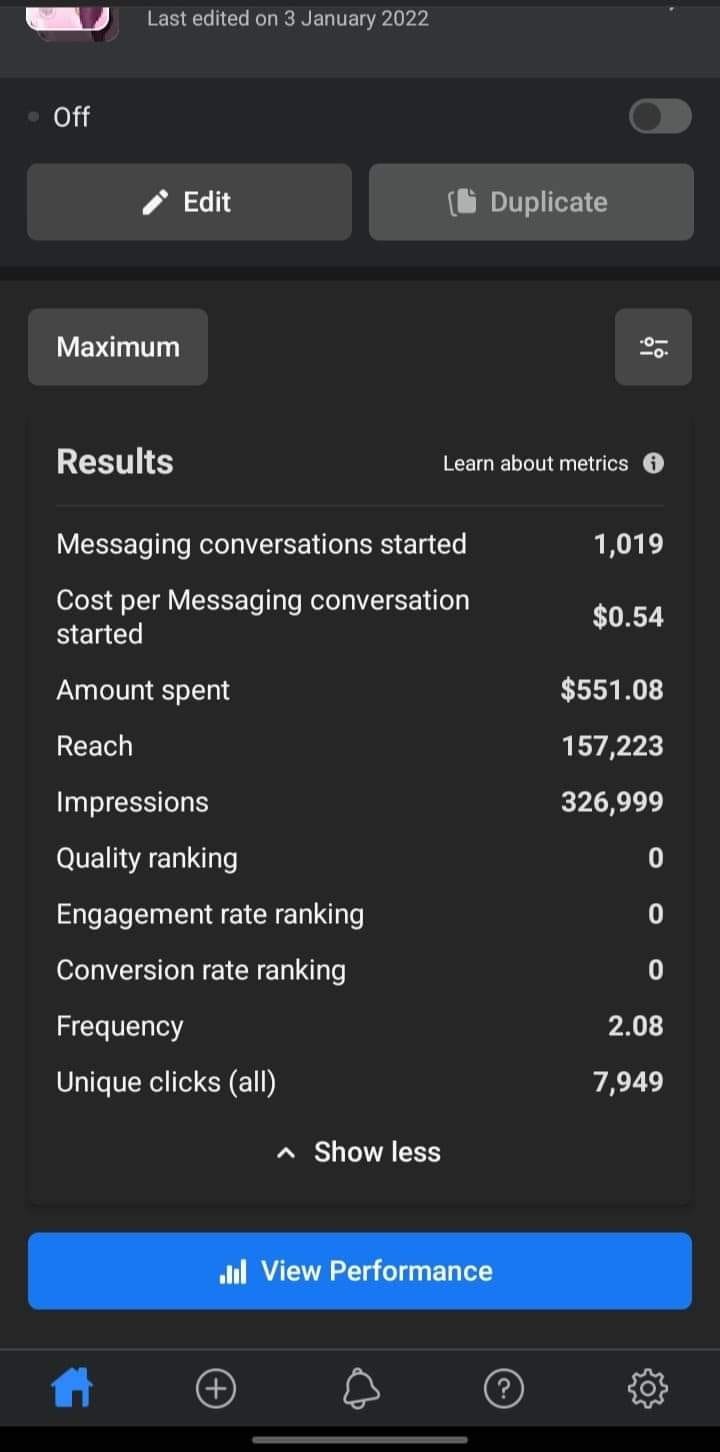Collapse results with Show less

point(359,1152)
